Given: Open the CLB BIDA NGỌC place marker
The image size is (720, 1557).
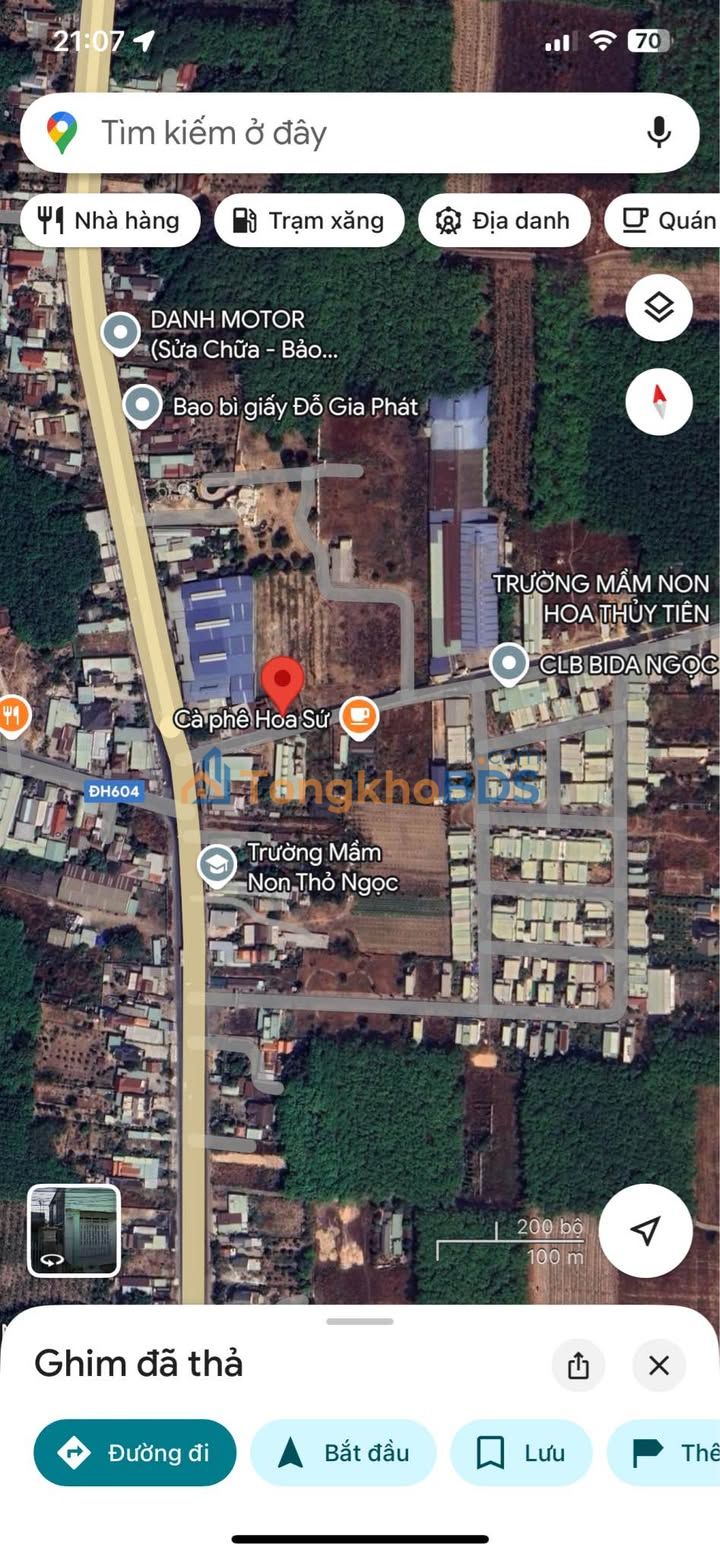Looking at the screenshot, I should [509, 664].
